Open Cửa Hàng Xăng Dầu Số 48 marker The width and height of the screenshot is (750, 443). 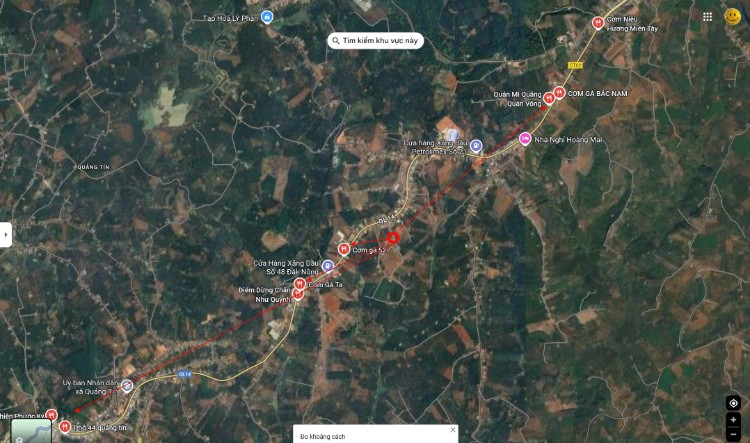pyautogui.click(x=328, y=265)
